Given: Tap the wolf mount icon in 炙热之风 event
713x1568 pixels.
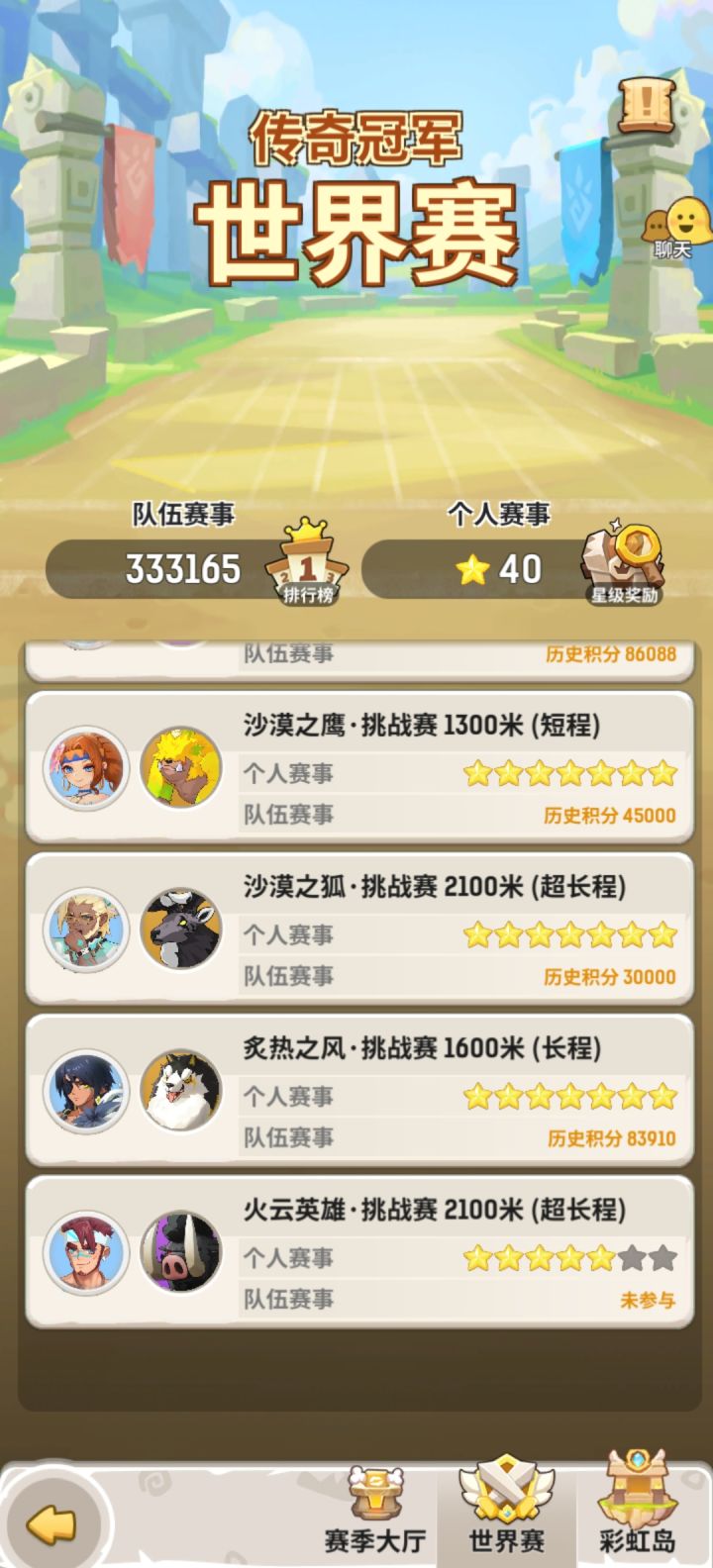Looking at the screenshot, I should pos(181,1093).
